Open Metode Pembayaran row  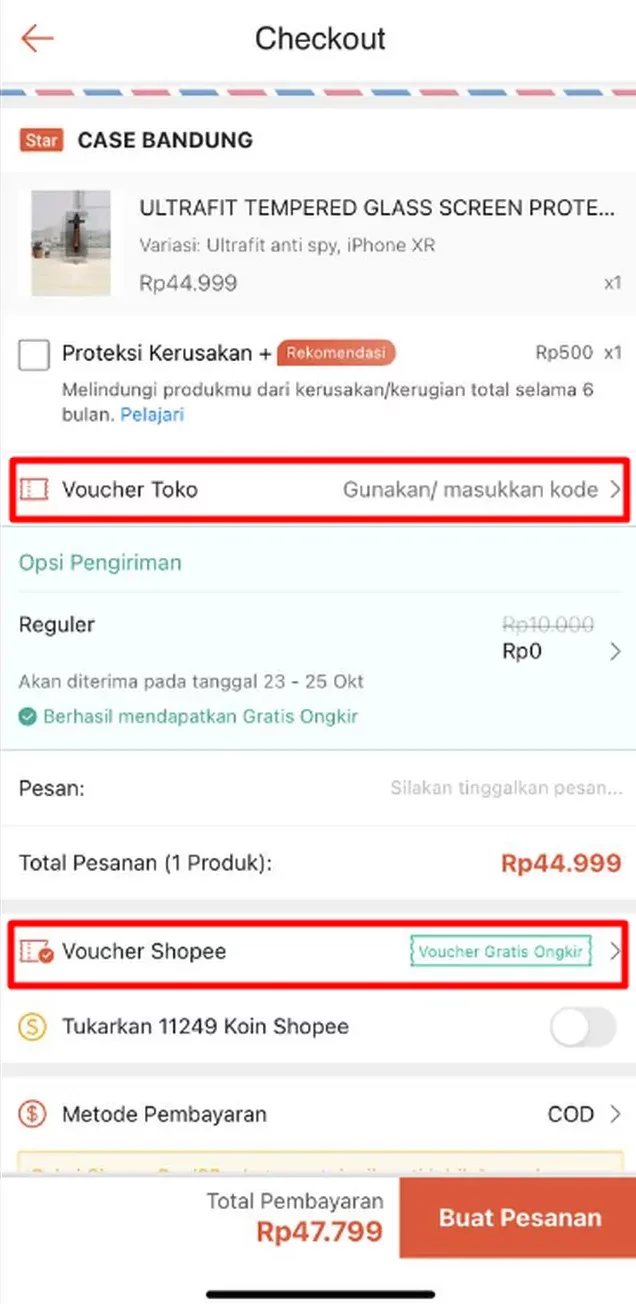tap(320, 1114)
